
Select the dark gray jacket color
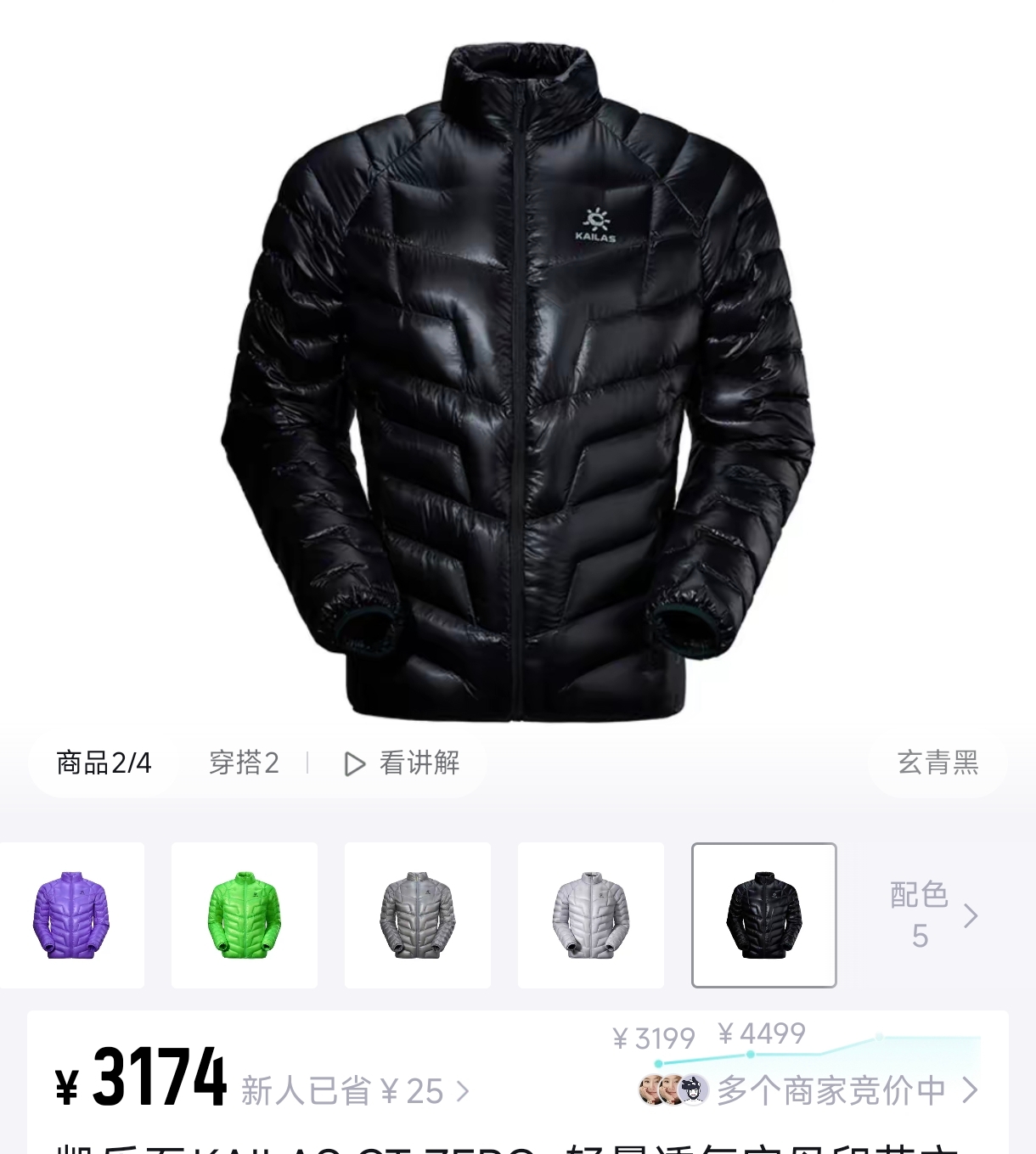click(x=418, y=915)
